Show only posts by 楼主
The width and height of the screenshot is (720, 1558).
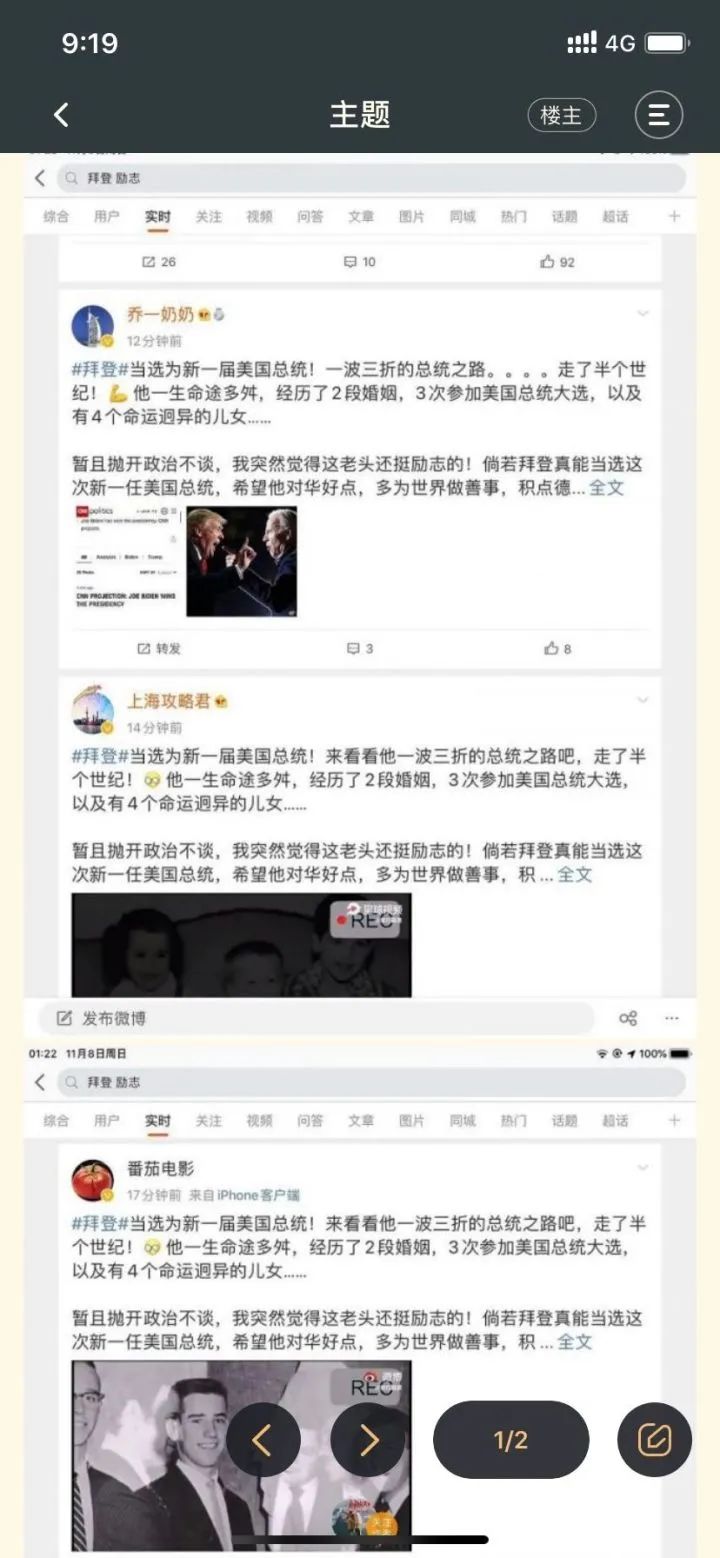coord(561,115)
